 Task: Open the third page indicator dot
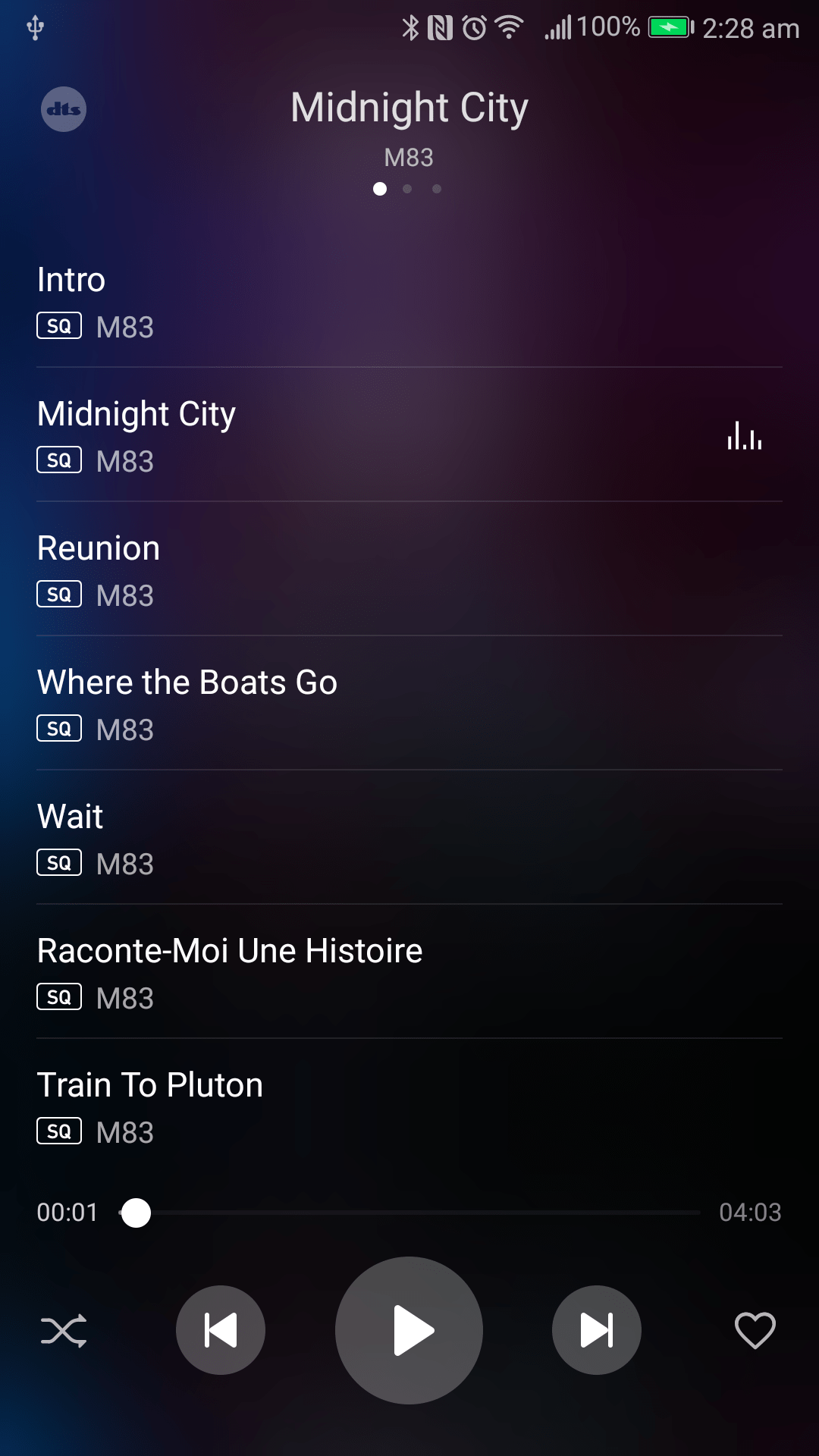click(437, 190)
